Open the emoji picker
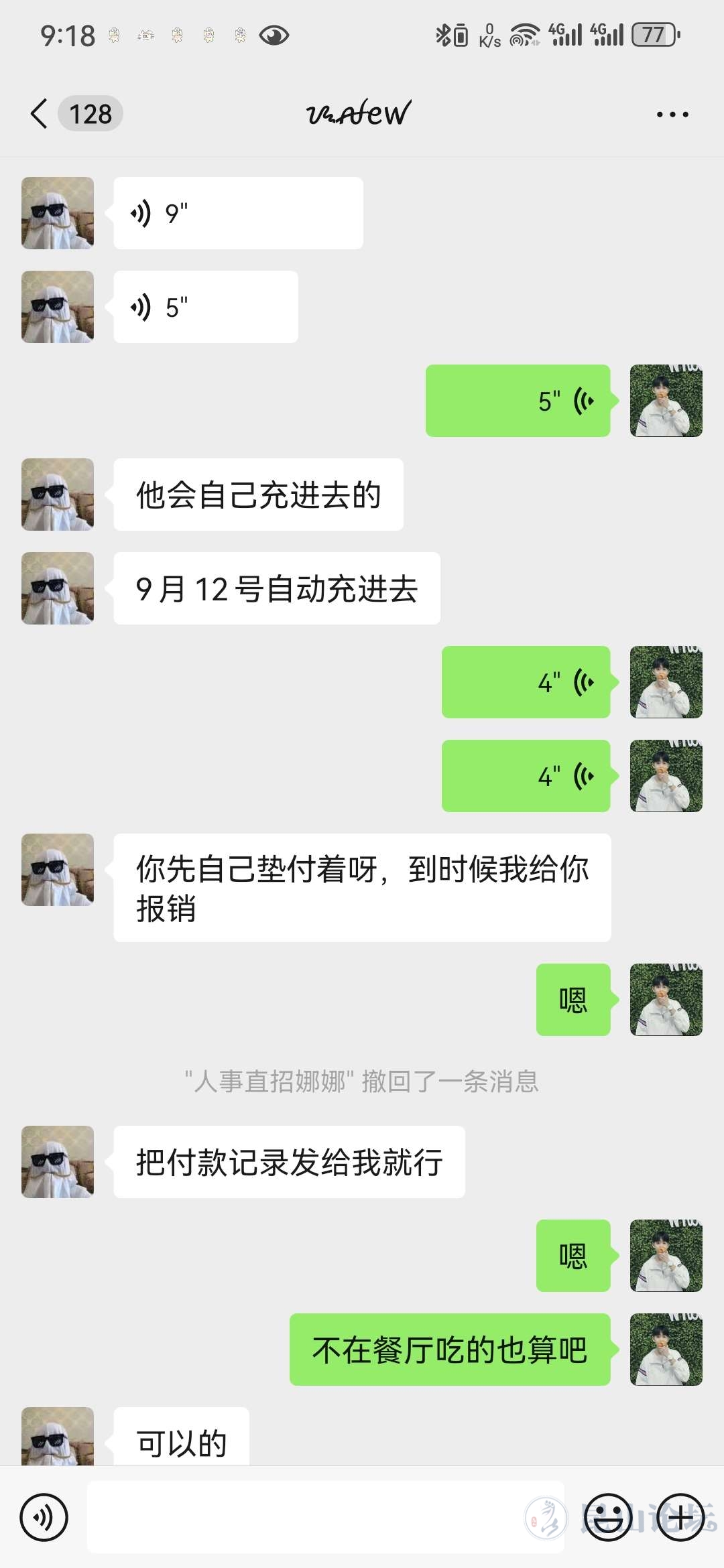Screen dimensions: 724x1568 (609, 1517)
